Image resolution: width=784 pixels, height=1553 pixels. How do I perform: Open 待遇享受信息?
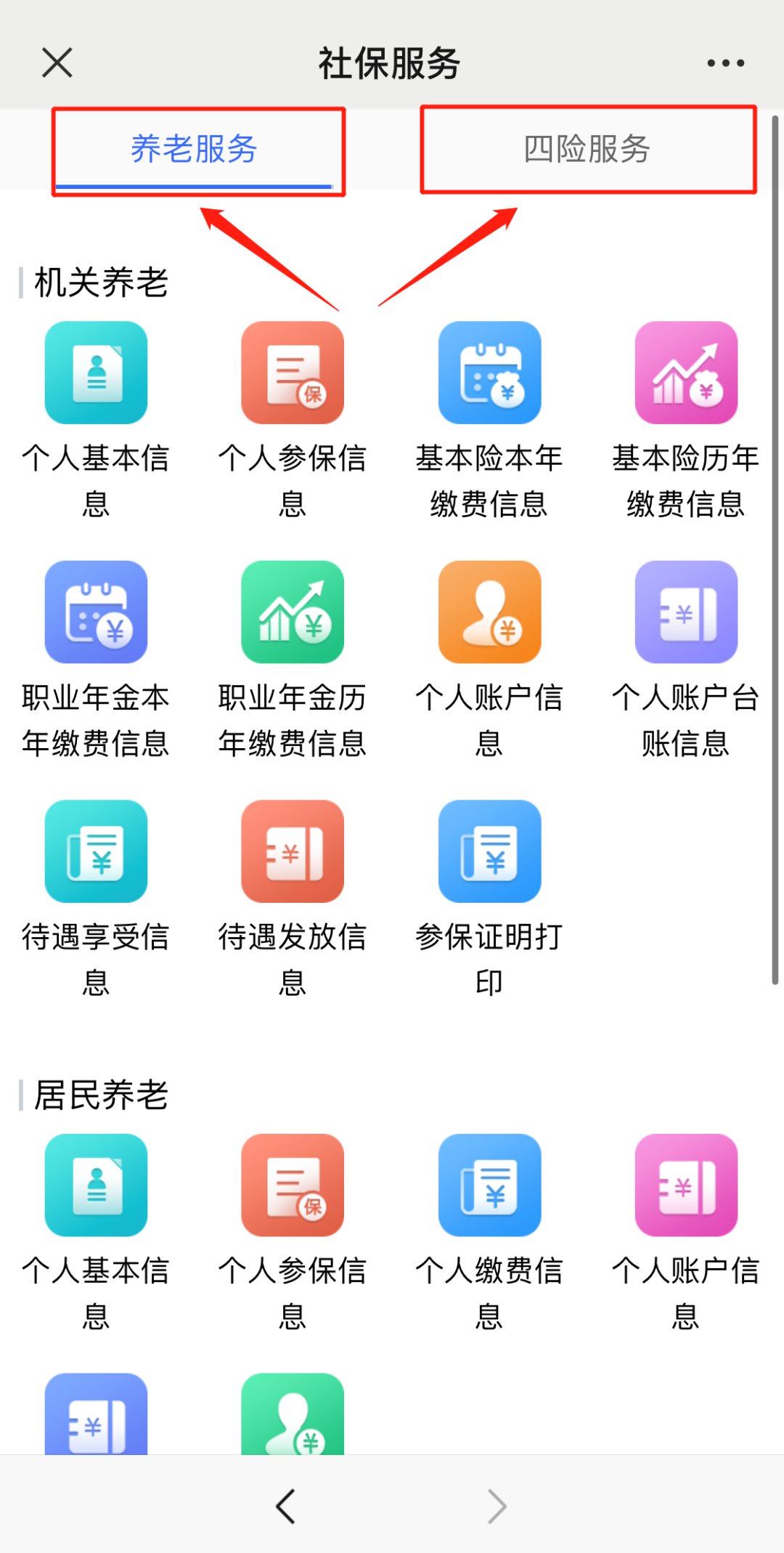(96, 851)
